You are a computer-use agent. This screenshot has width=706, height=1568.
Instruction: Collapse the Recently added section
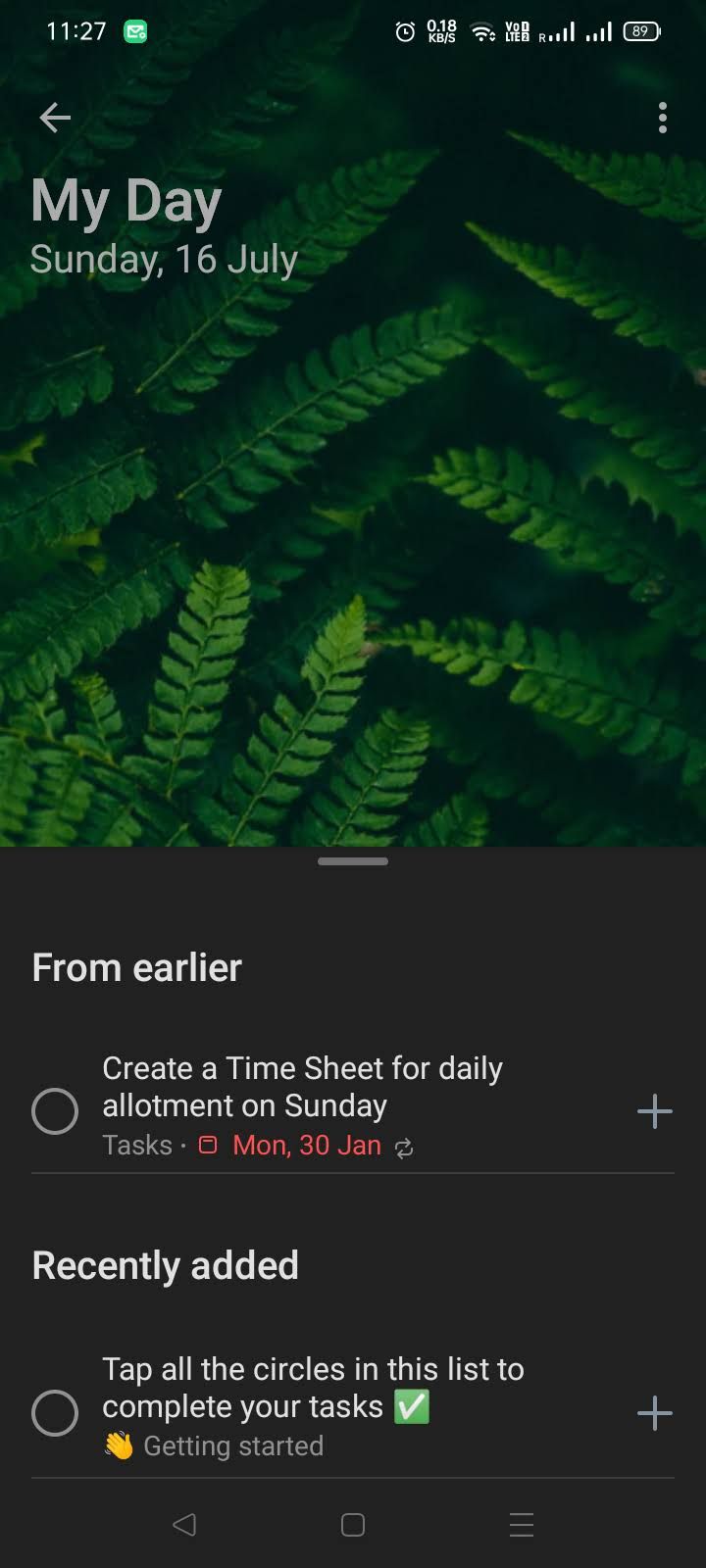click(x=165, y=1264)
